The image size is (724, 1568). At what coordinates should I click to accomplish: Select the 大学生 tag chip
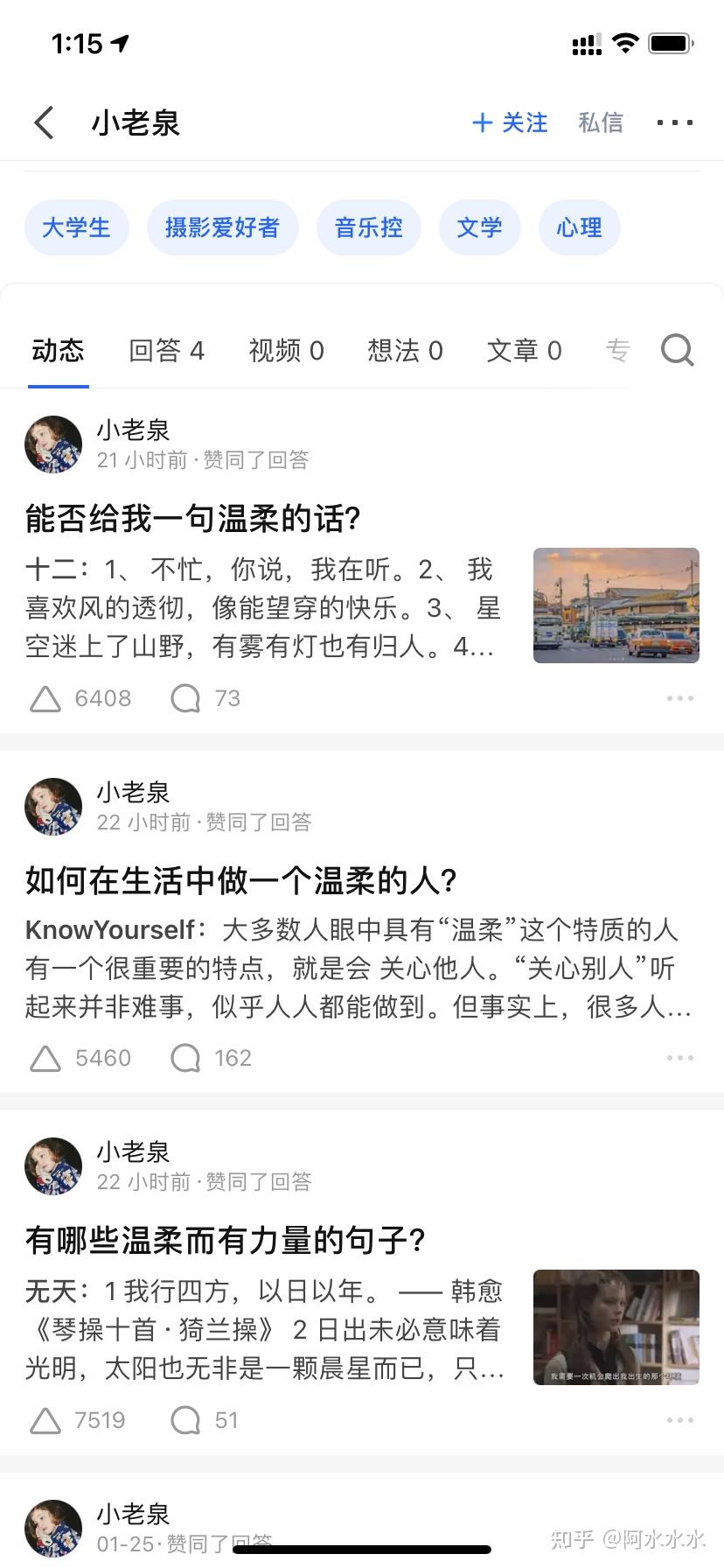(77, 227)
